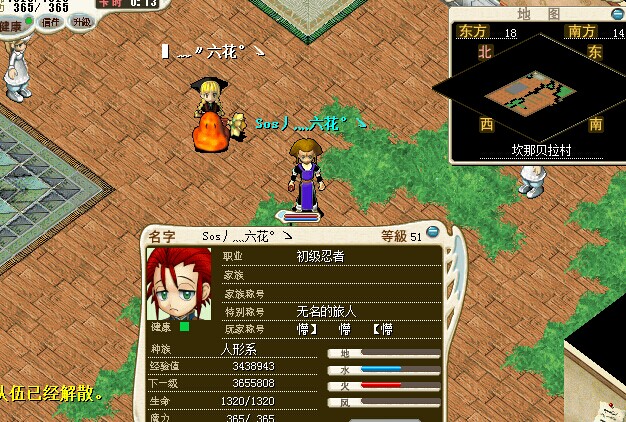Open the 信件 mail button
Viewport: 626px width, 422px height.
(52, 21)
